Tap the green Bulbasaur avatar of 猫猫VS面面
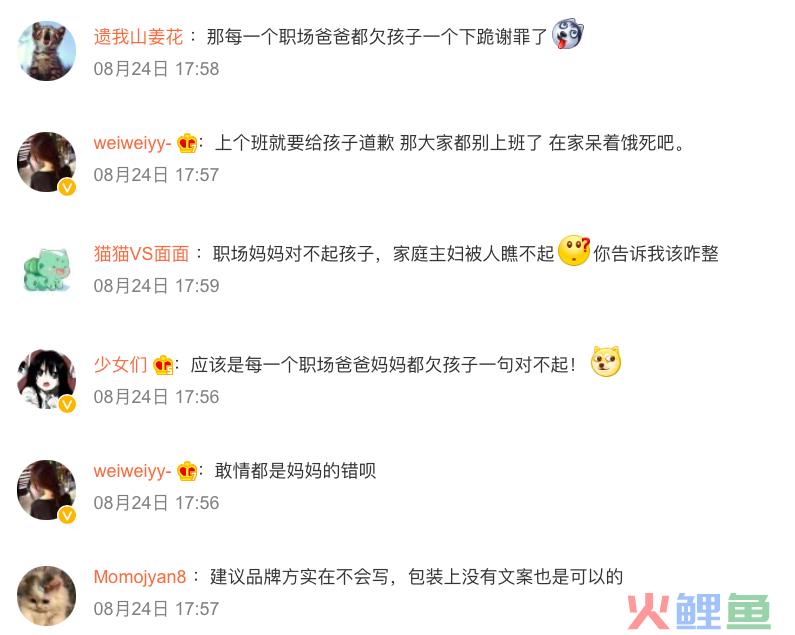 47,269
